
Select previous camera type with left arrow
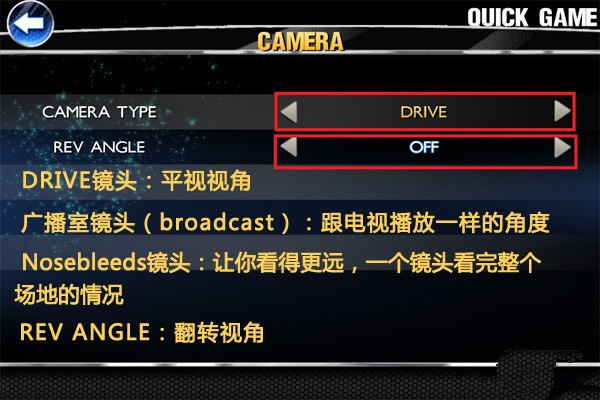[x=289, y=111]
